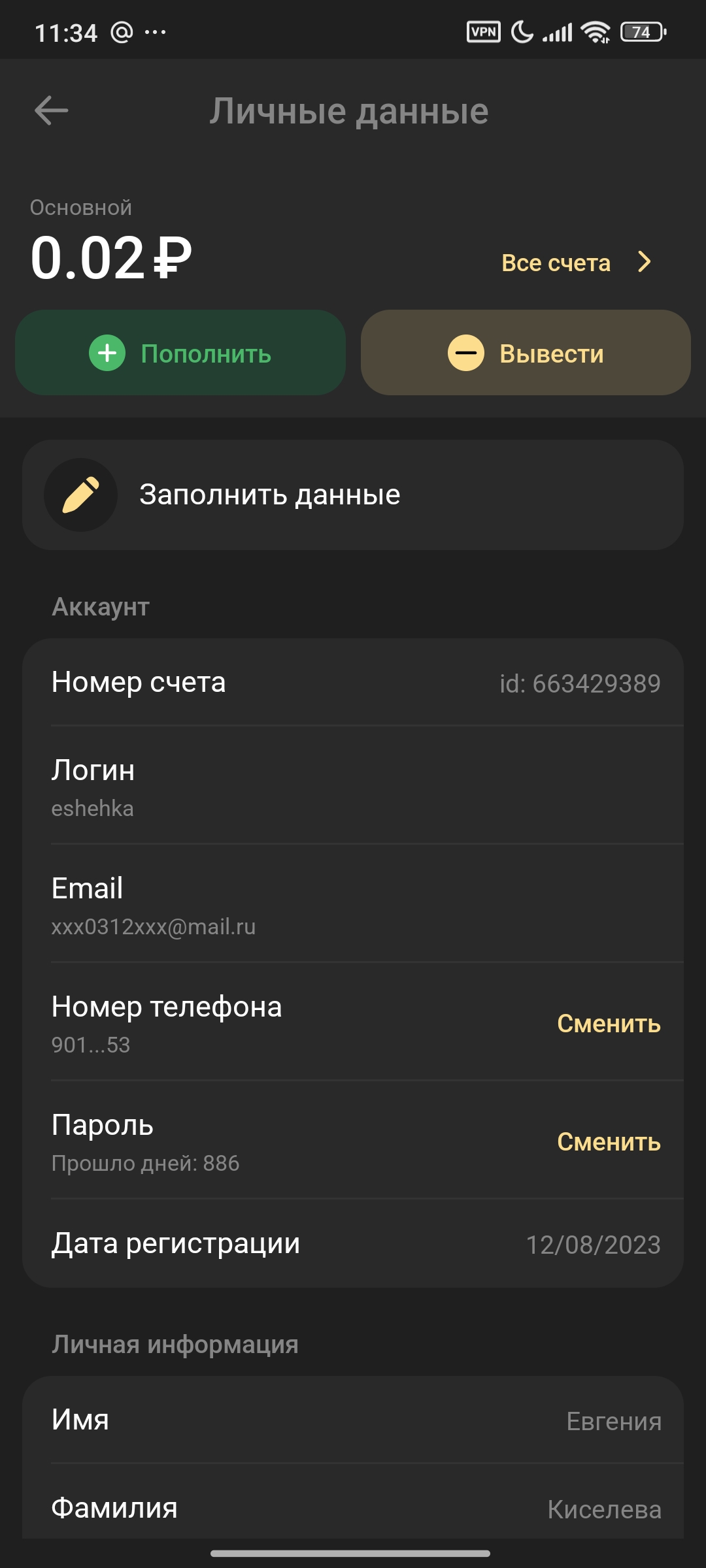Tap the Пополнить deposit button

[x=180, y=353]
